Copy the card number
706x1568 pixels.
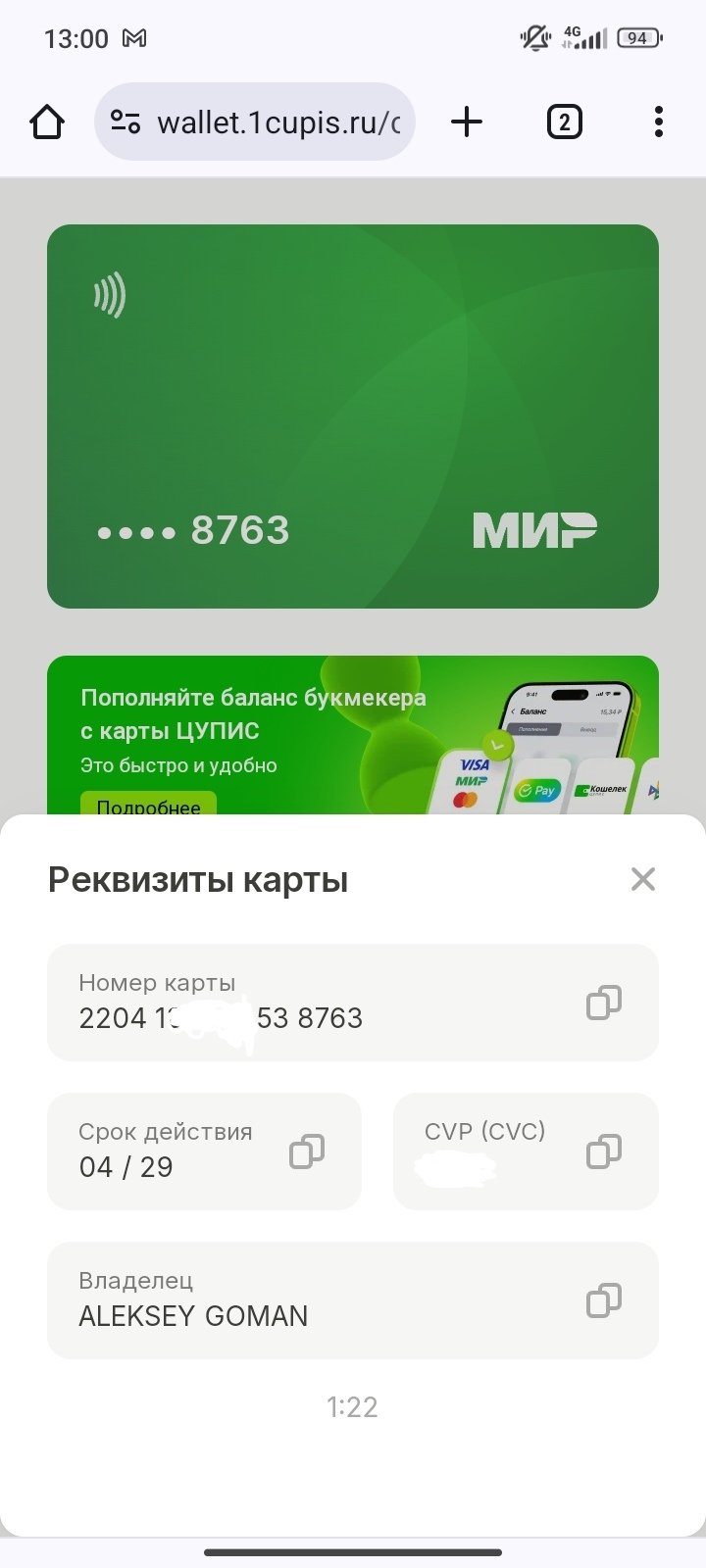coord(603,1003)
